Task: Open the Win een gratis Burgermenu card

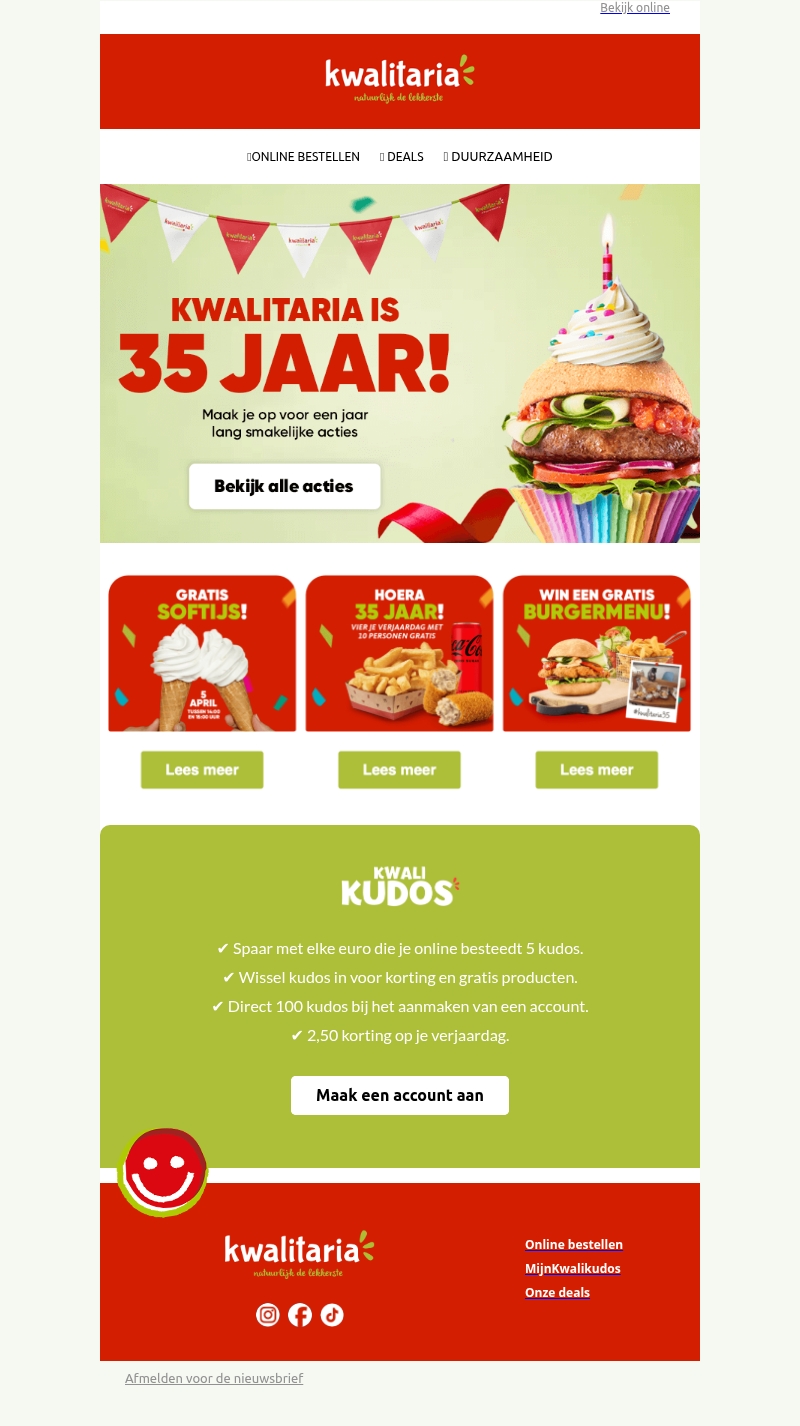Action: [597, 653]
